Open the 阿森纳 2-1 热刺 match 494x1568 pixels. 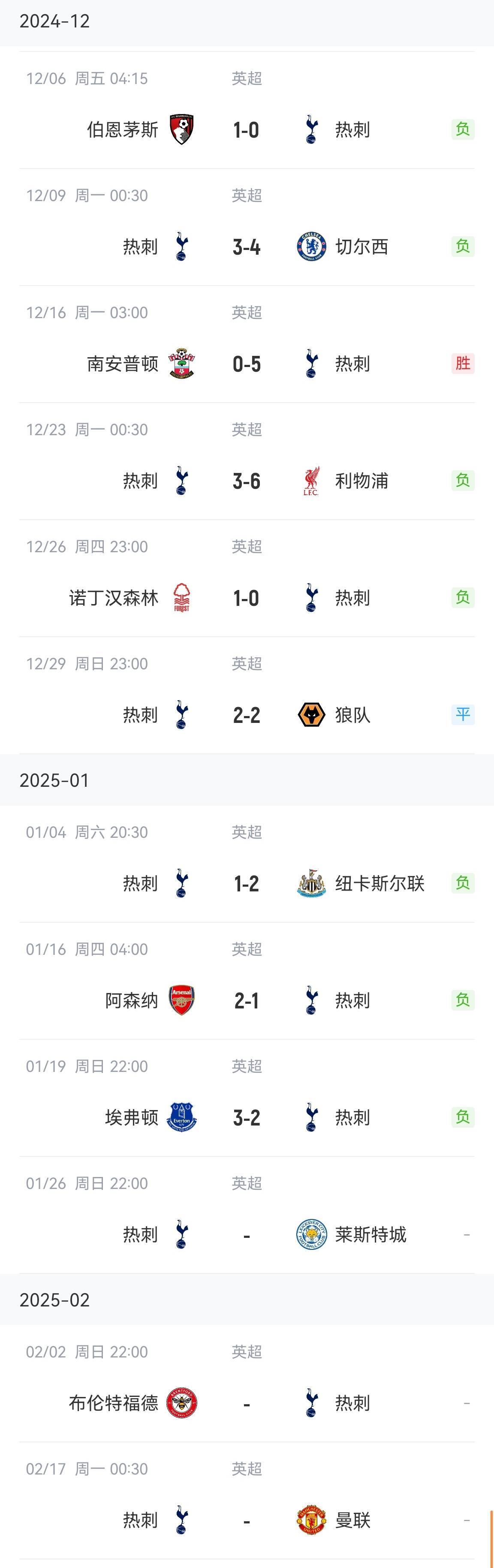tap(246, 1000)
